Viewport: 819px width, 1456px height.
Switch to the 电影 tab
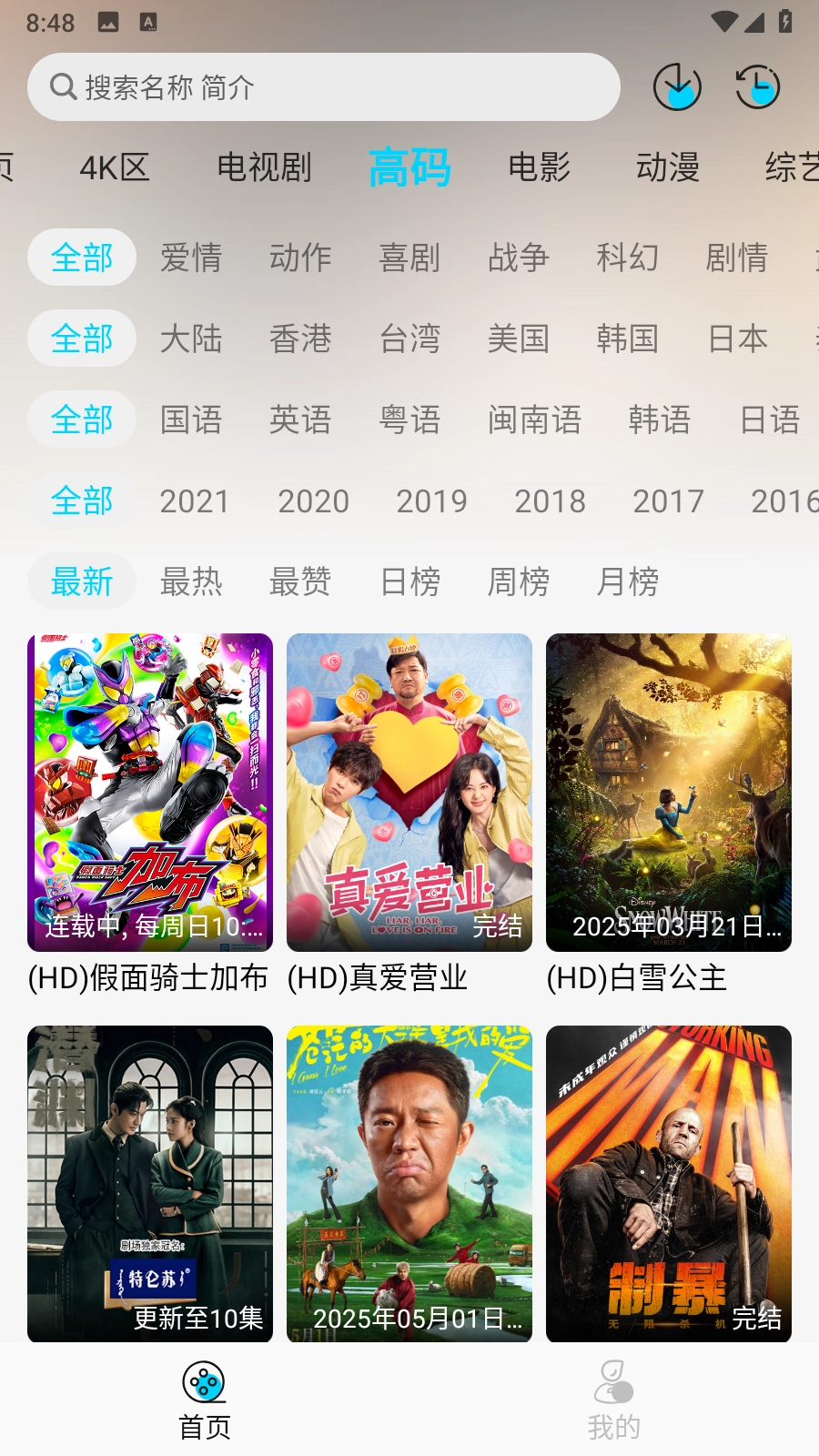click(x=539, y=167)
